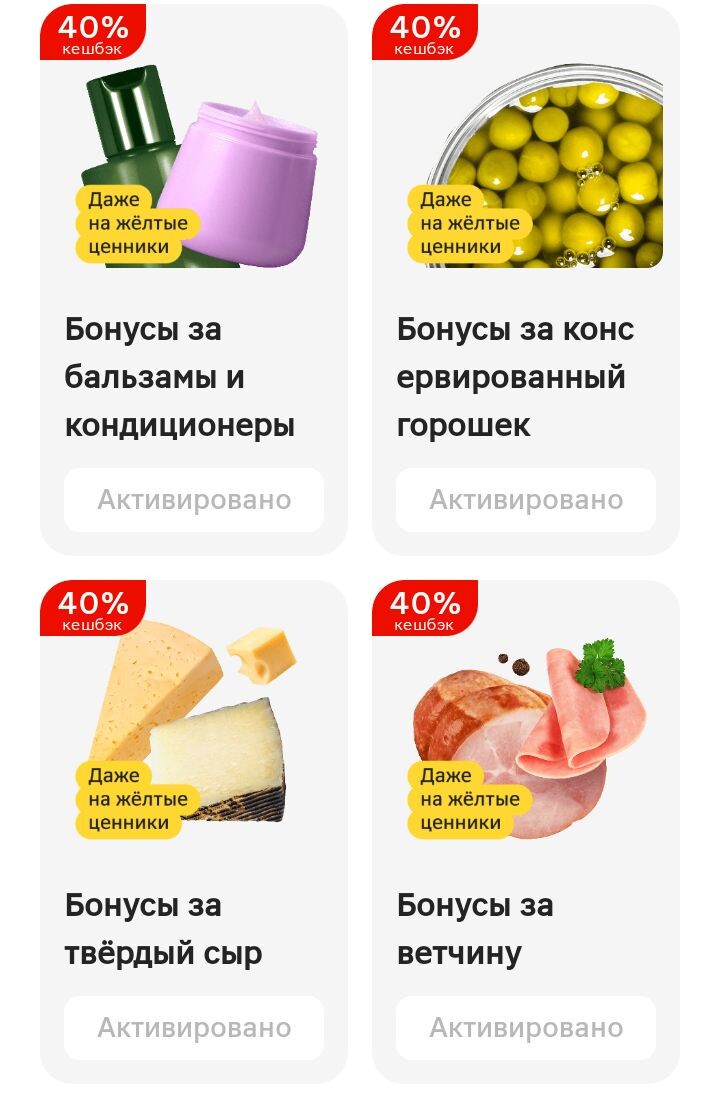This screenshot has width=720, height=1101.
Task: Open the Бонусы за ветчину offer title
Action: click(475, 928)
